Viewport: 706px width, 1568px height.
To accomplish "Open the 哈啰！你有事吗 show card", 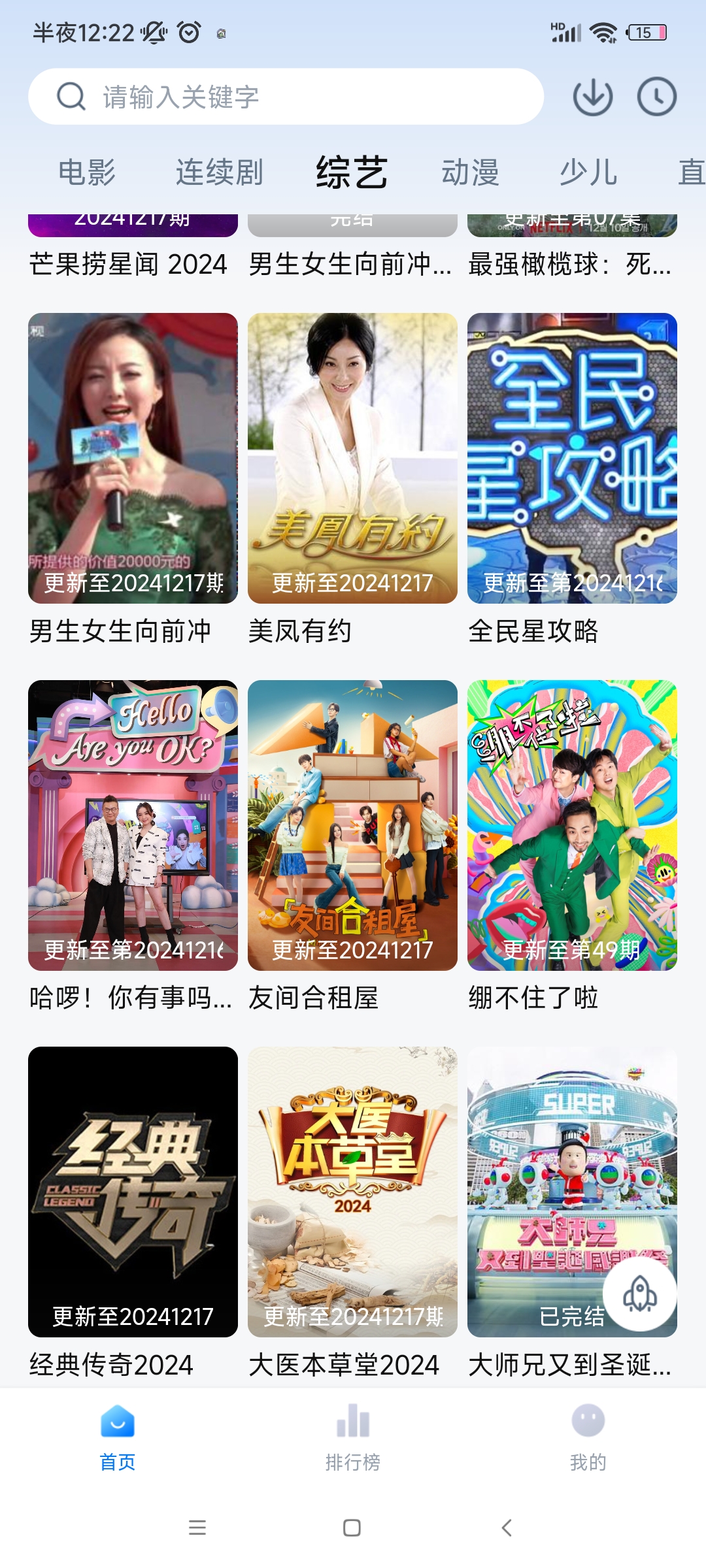I will [133, 825].
